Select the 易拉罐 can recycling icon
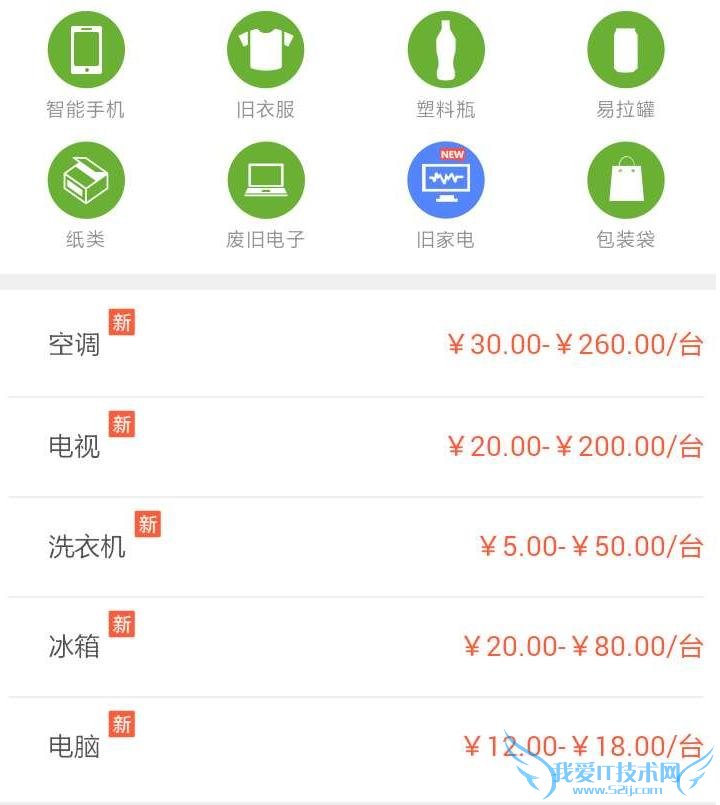Screen dimensions: 720x805 [626, 46]
